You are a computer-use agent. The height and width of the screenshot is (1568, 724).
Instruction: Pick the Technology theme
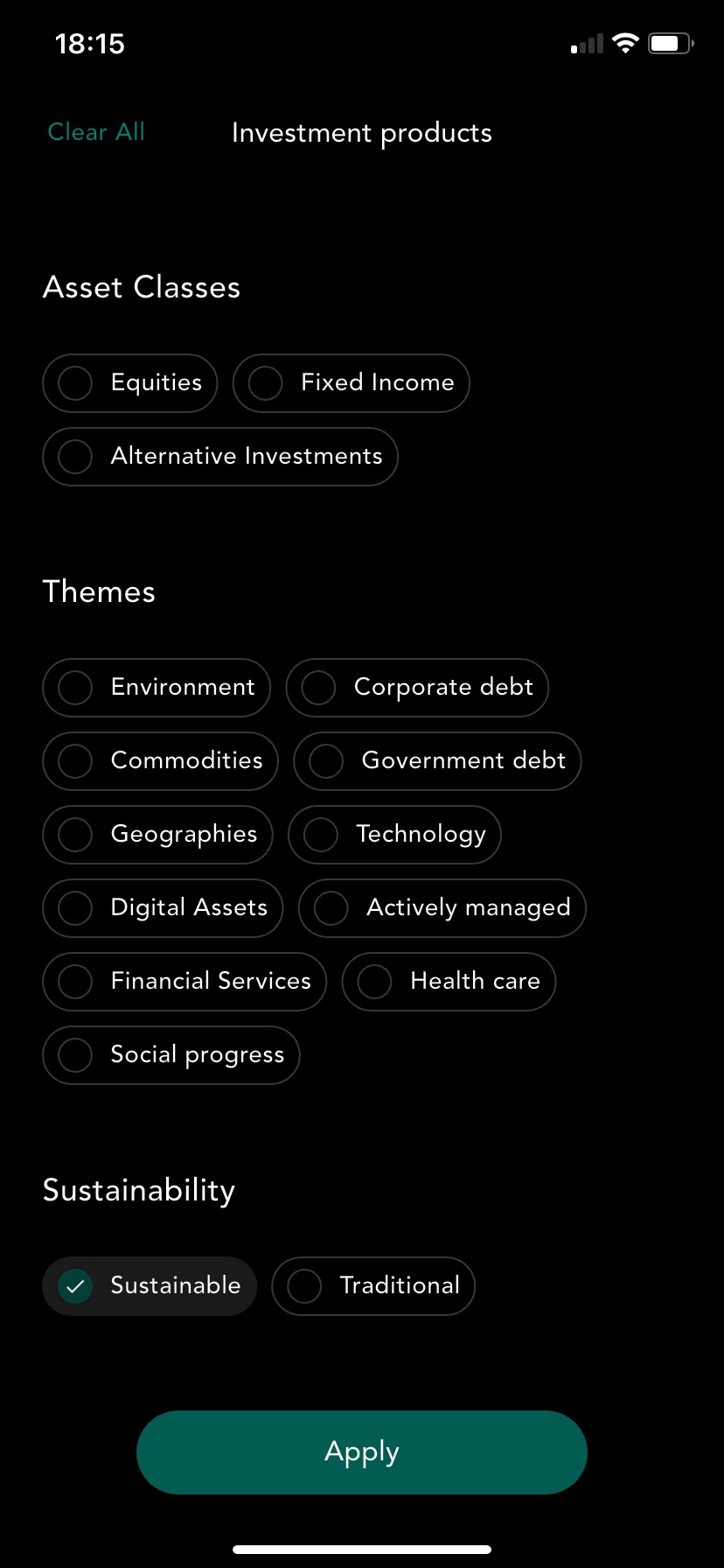394,835
